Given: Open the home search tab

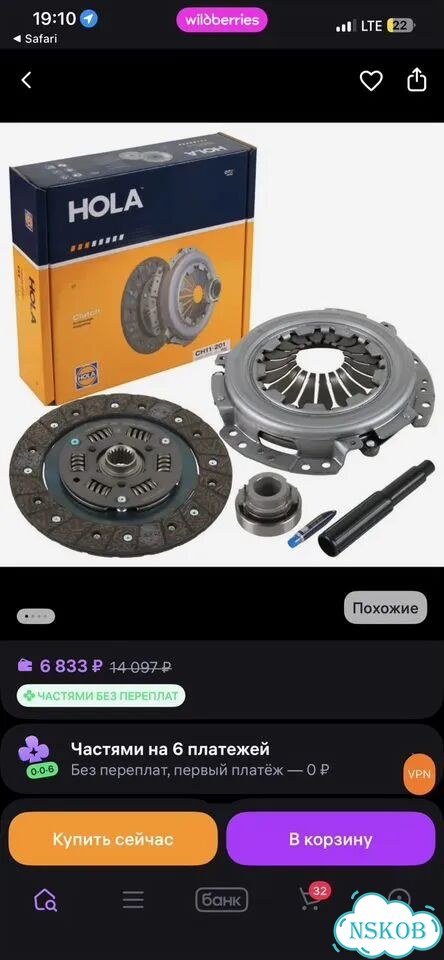Looking at the screenshot, I should pyautogui.click(x=45, y=900).
